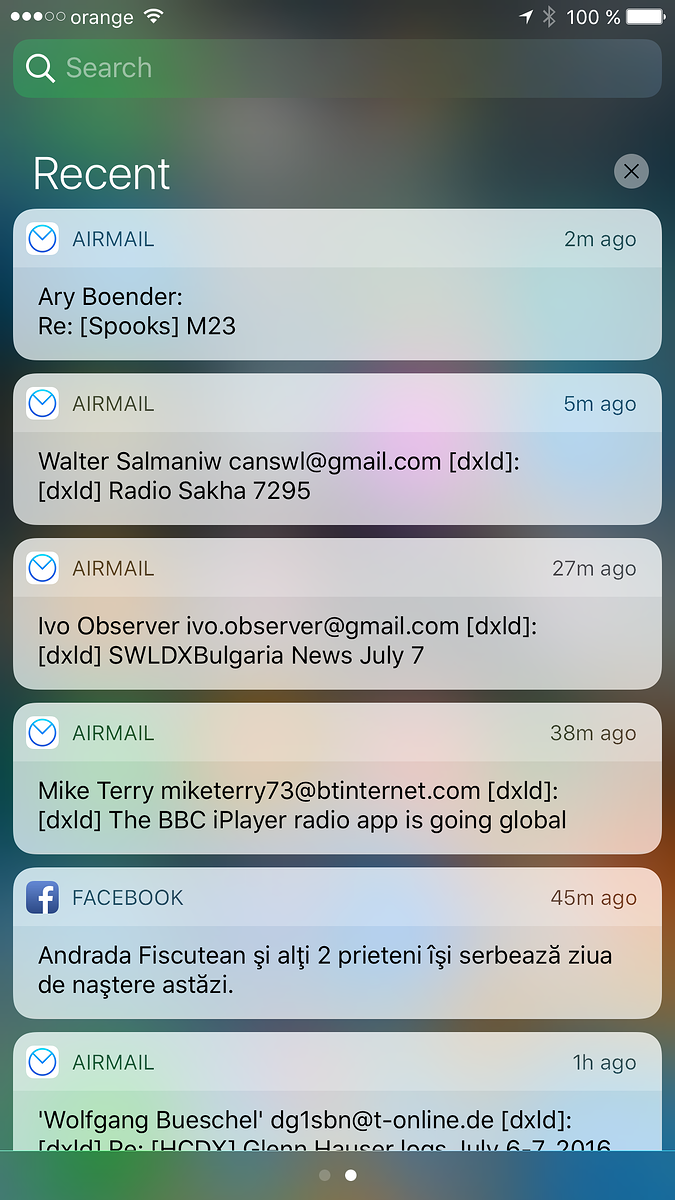This screenshot has width=675, height=1200.
Task: Clear all Recent notifications with the X
Action: click(631, 172)
